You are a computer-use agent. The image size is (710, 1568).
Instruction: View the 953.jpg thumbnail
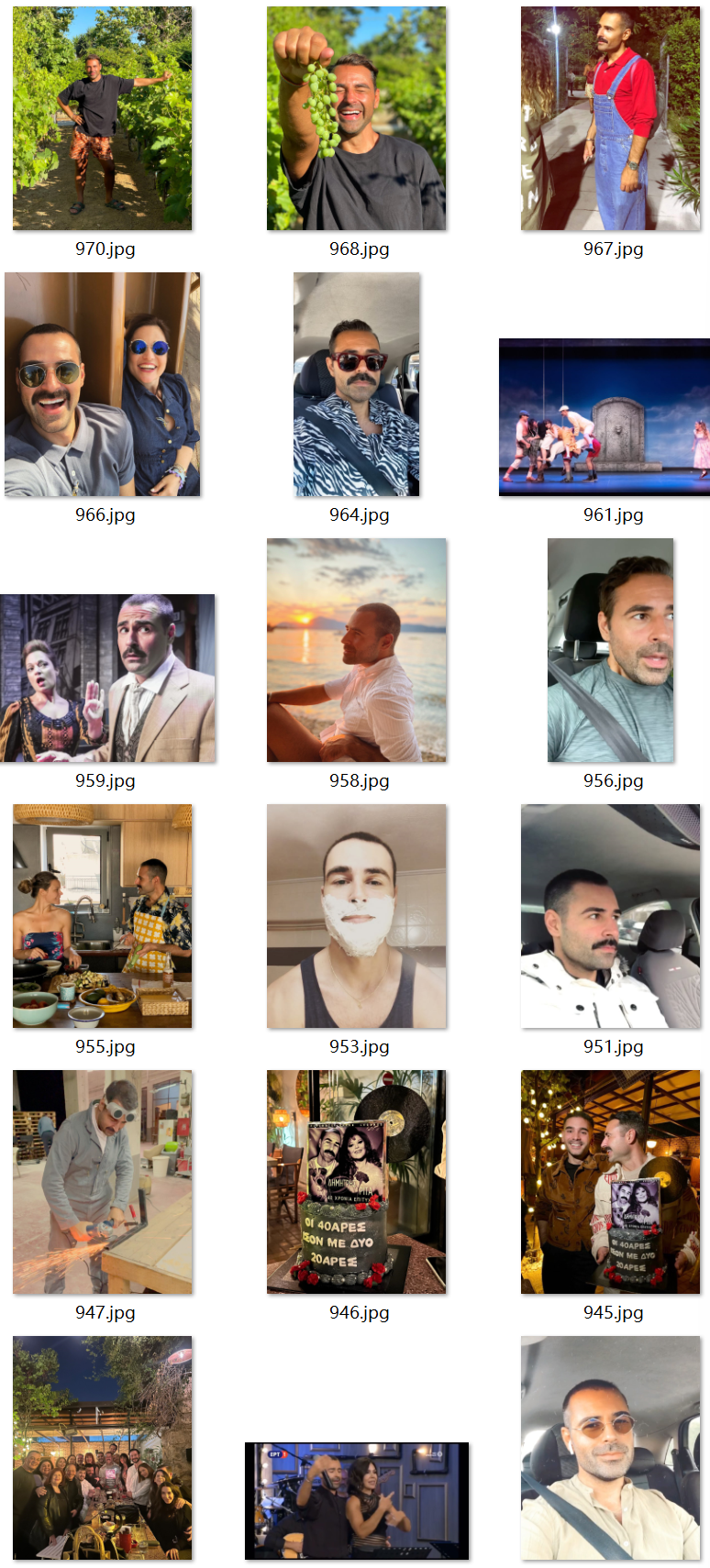click(x=357, y=916)
